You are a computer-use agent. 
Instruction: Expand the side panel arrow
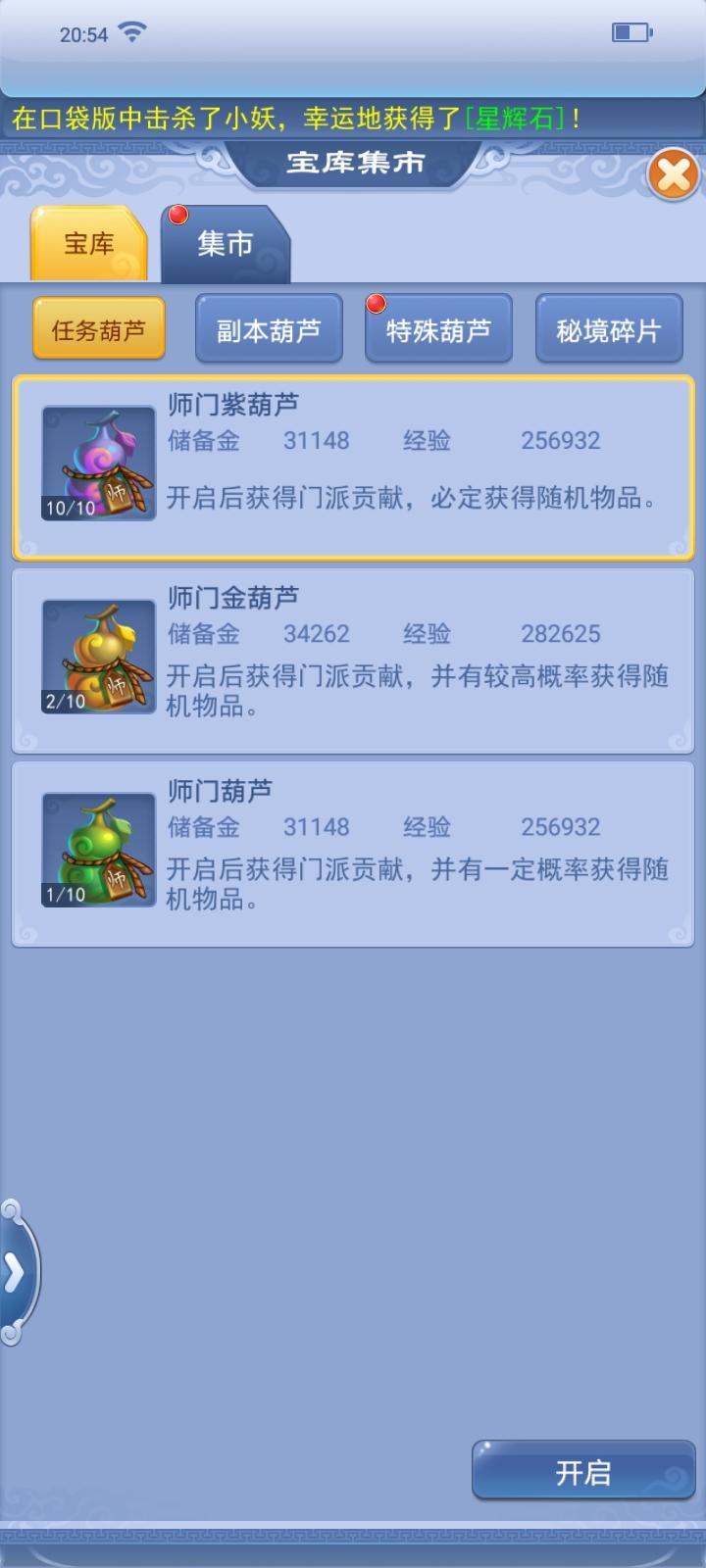(15, 1272)
